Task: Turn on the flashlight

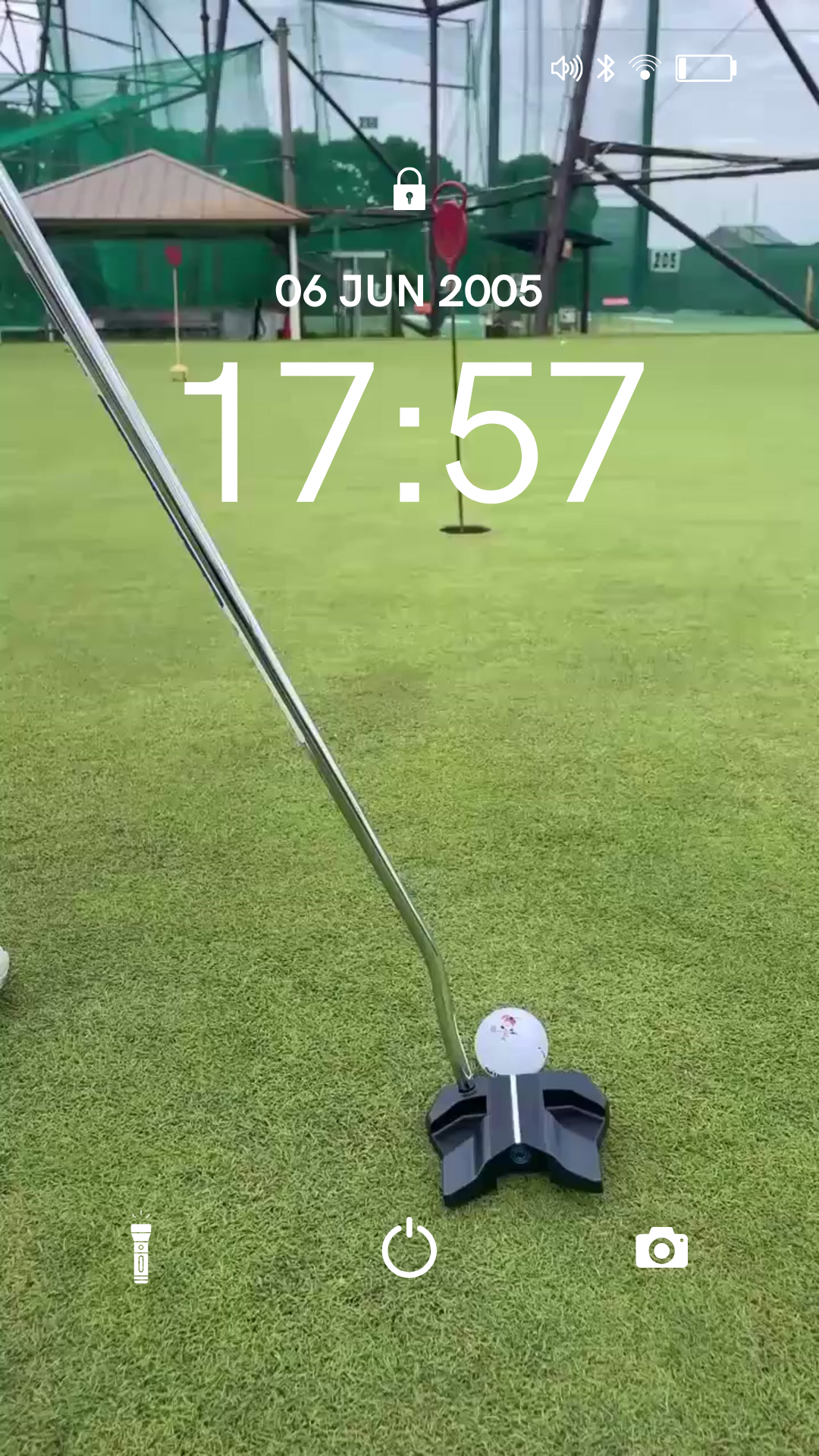Action: tap(141, 1249)
